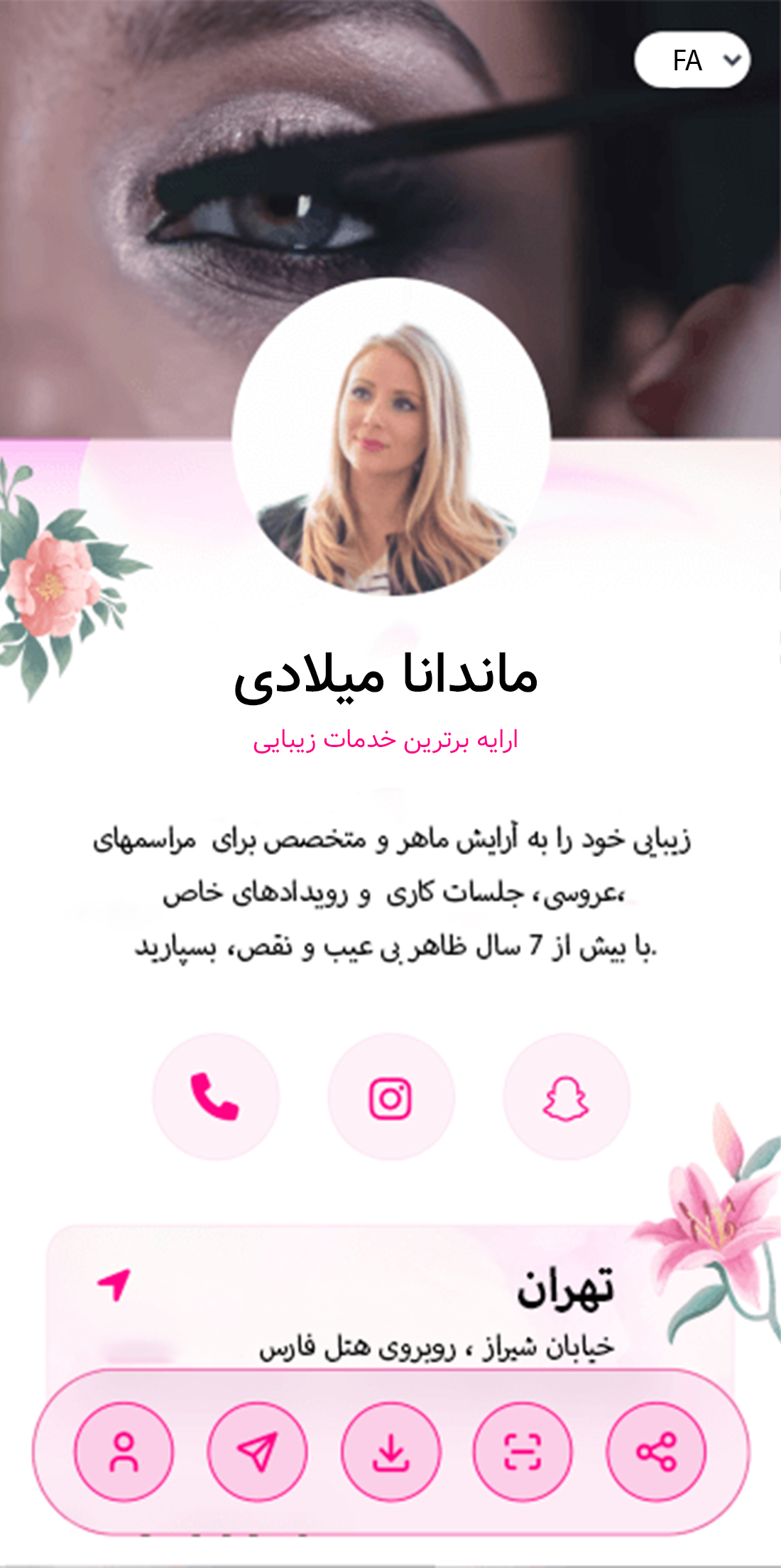Open the Instagram profile link
The width and height of the screenshot is (781, 1568).
(x=390, y=1098)
